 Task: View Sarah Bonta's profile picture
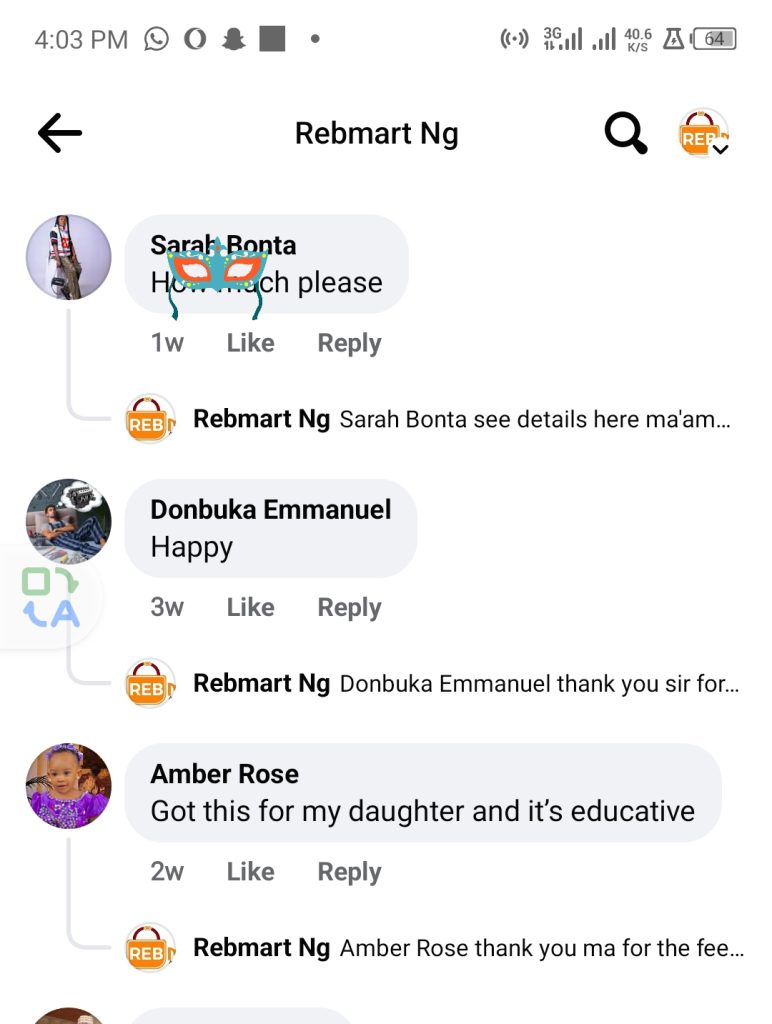pos(68,257)
